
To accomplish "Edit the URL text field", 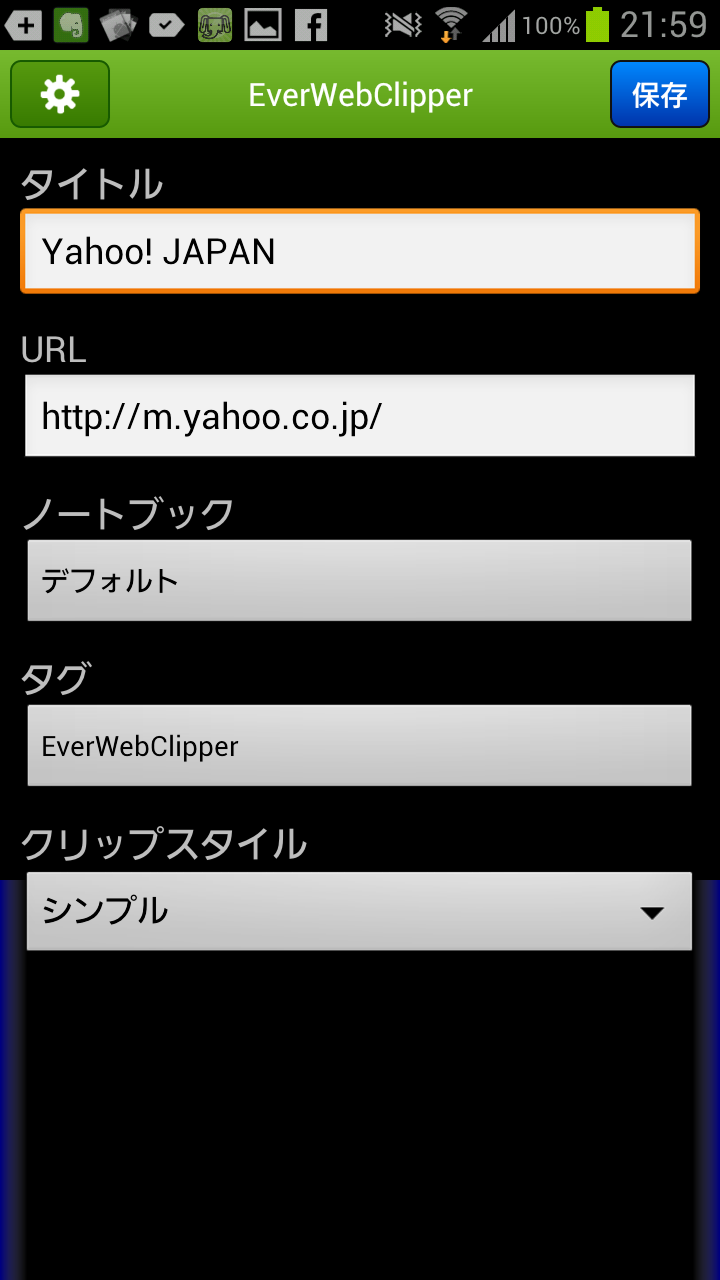I will (x=360, y=416).
